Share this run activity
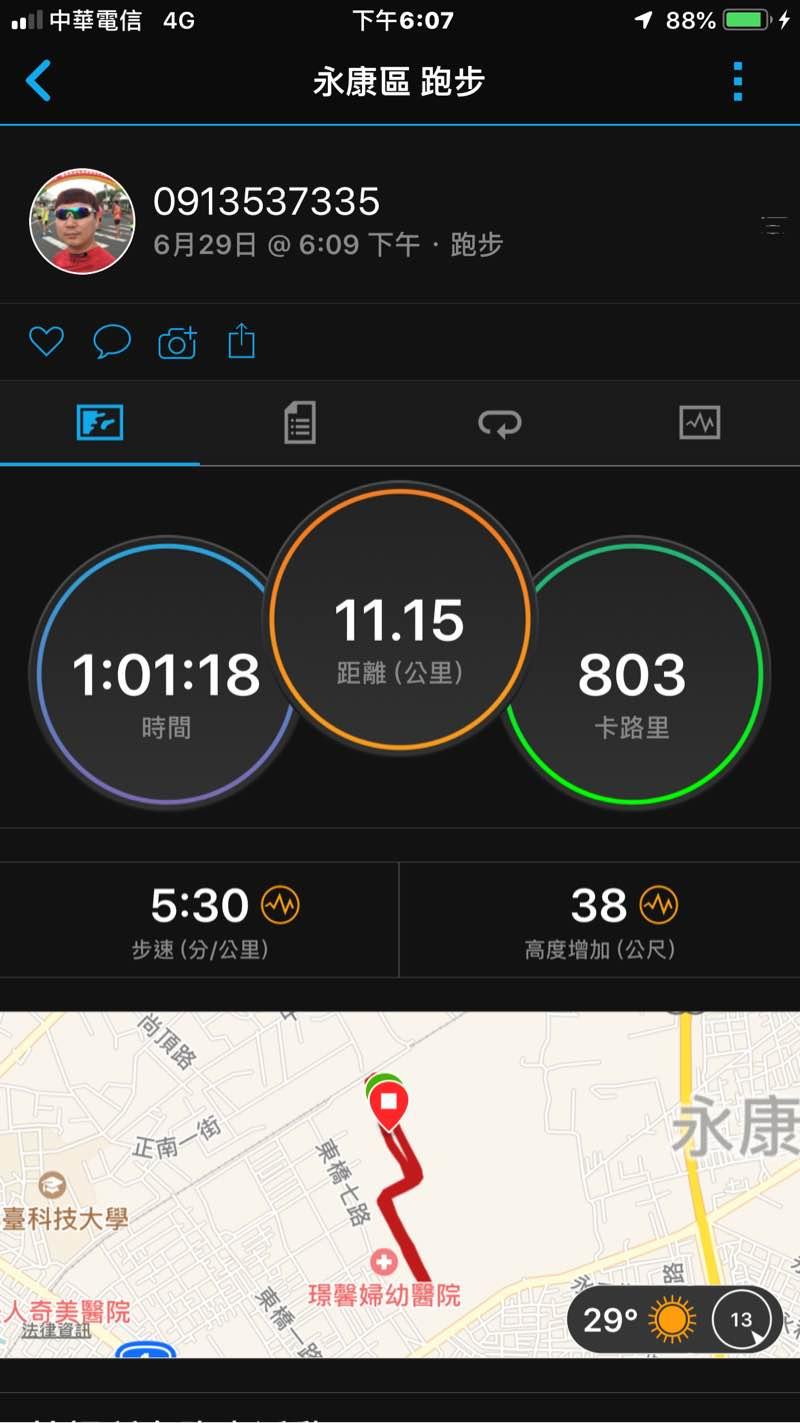The height and width of the screenshot is (1423, 800). [x=242, y=342]
